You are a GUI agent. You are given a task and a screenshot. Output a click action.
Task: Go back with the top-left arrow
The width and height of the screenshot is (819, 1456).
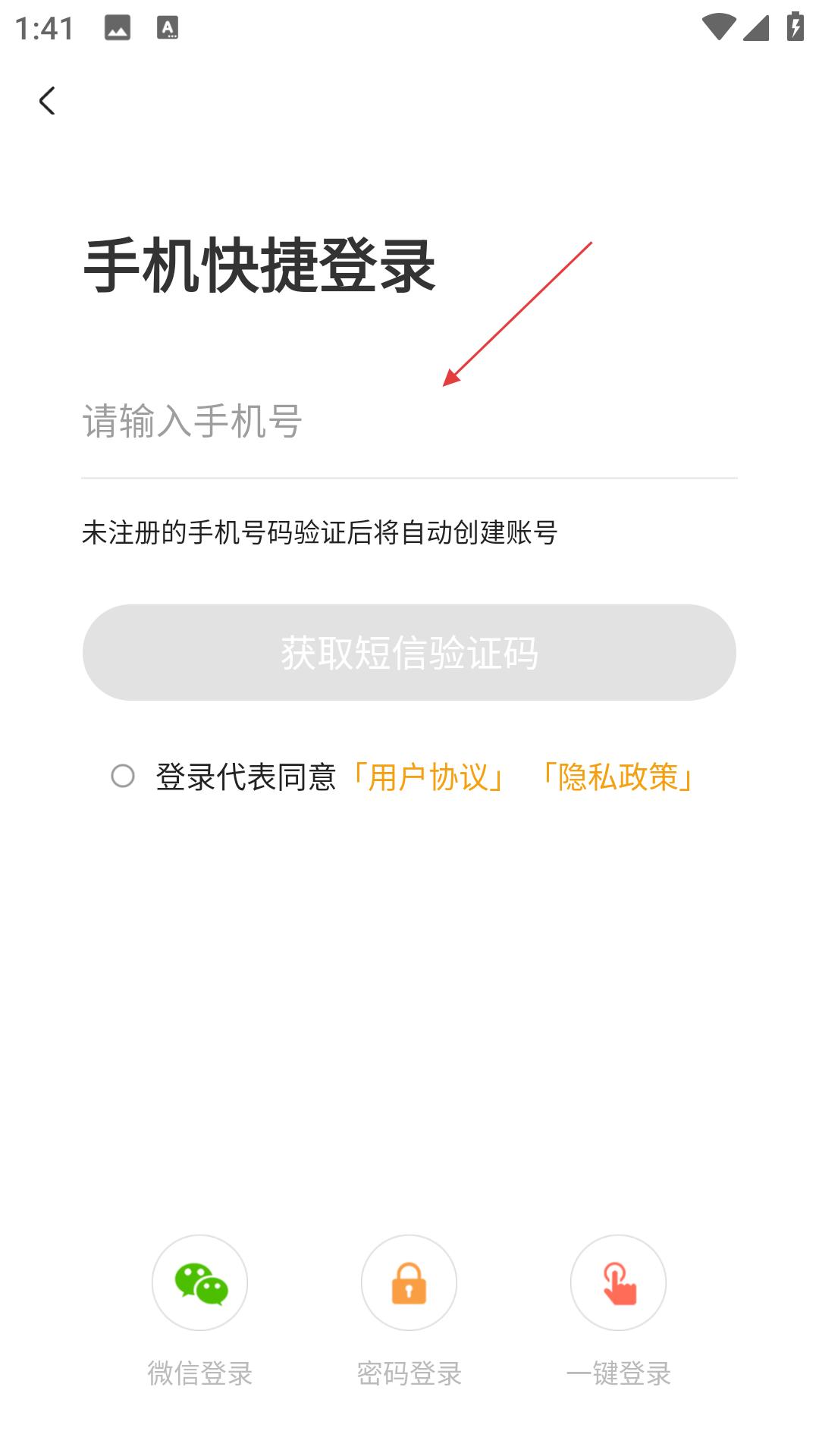(x=47, y=101)
